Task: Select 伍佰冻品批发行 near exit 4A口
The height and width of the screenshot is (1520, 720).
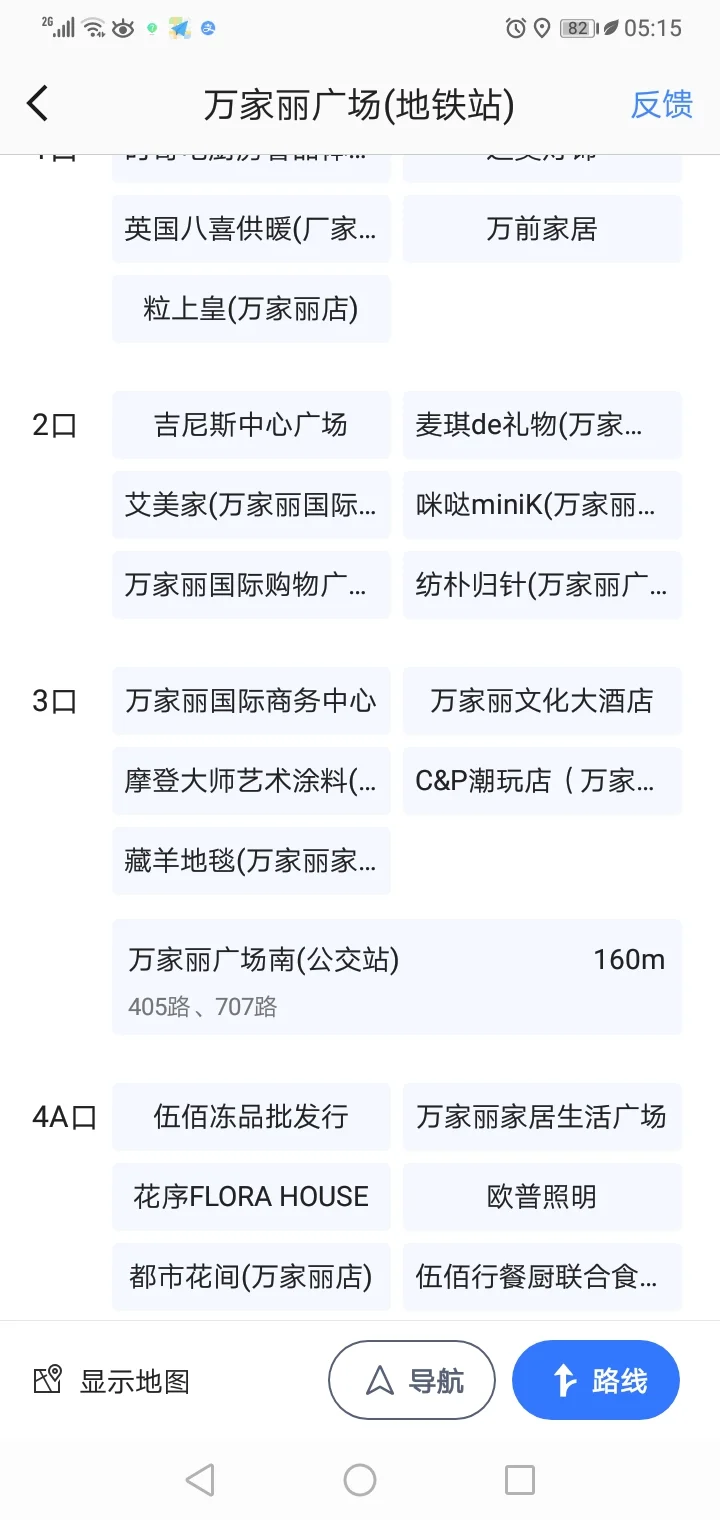Action: (x=251, y=1117)
